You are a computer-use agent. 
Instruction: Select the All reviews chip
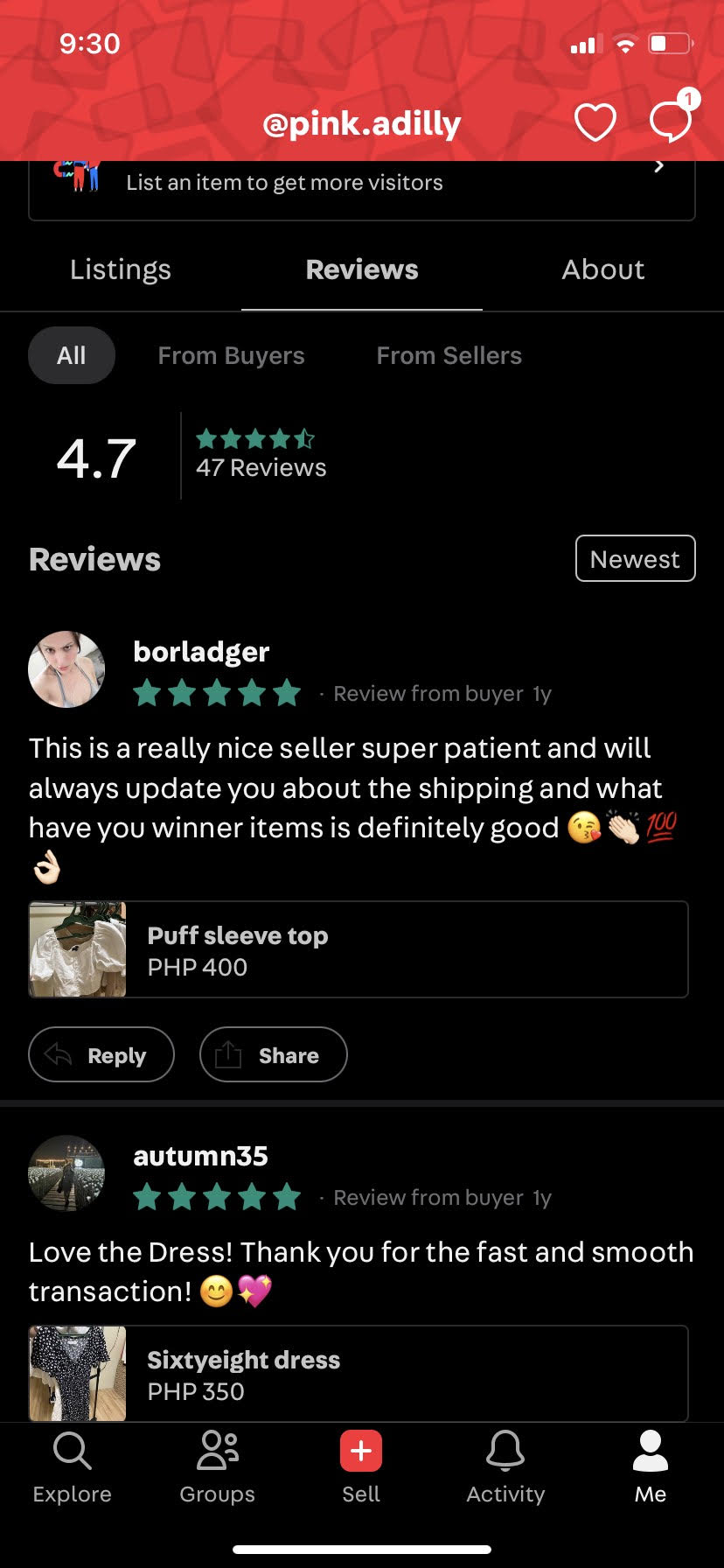point(72,355)
